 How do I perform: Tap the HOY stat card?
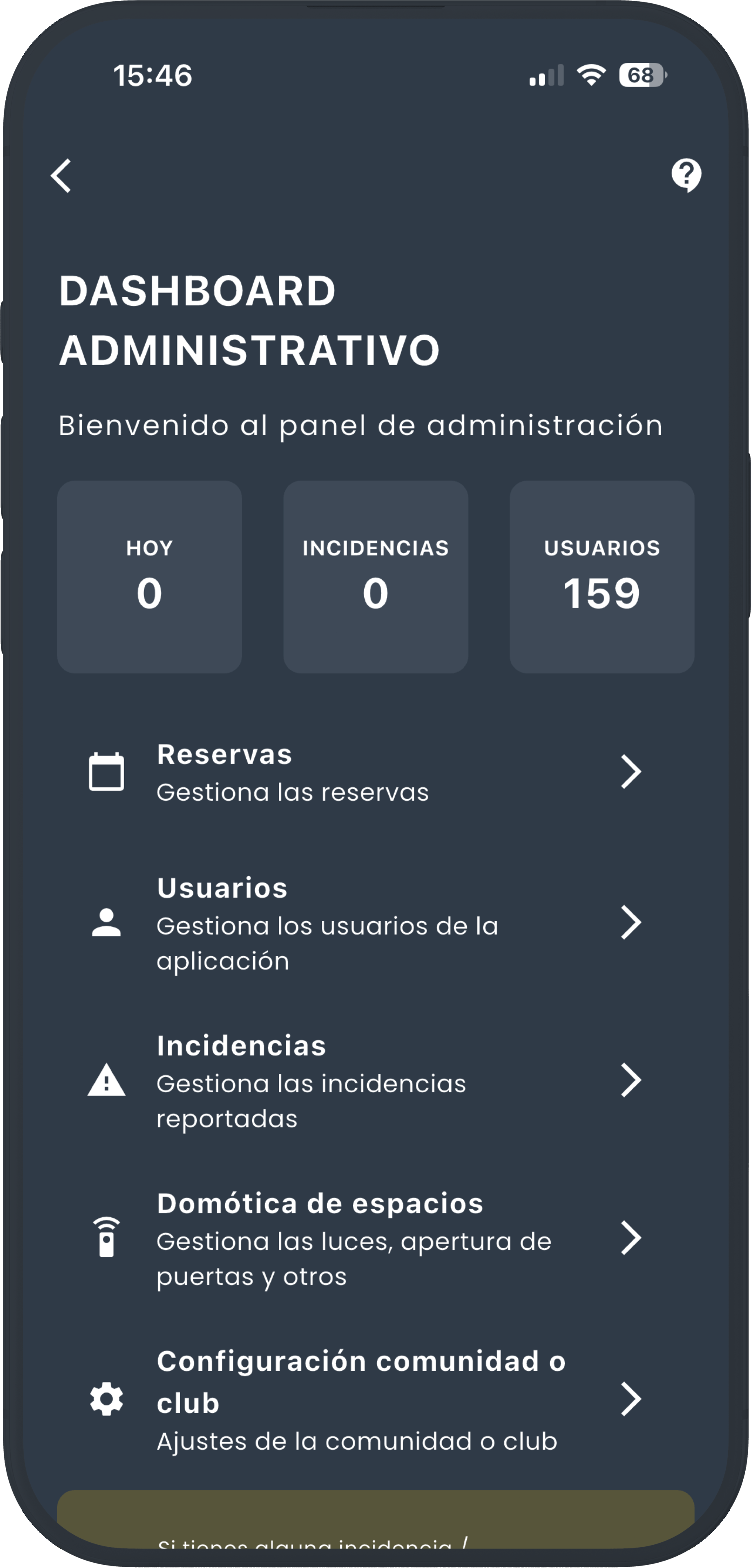[150, 577]
